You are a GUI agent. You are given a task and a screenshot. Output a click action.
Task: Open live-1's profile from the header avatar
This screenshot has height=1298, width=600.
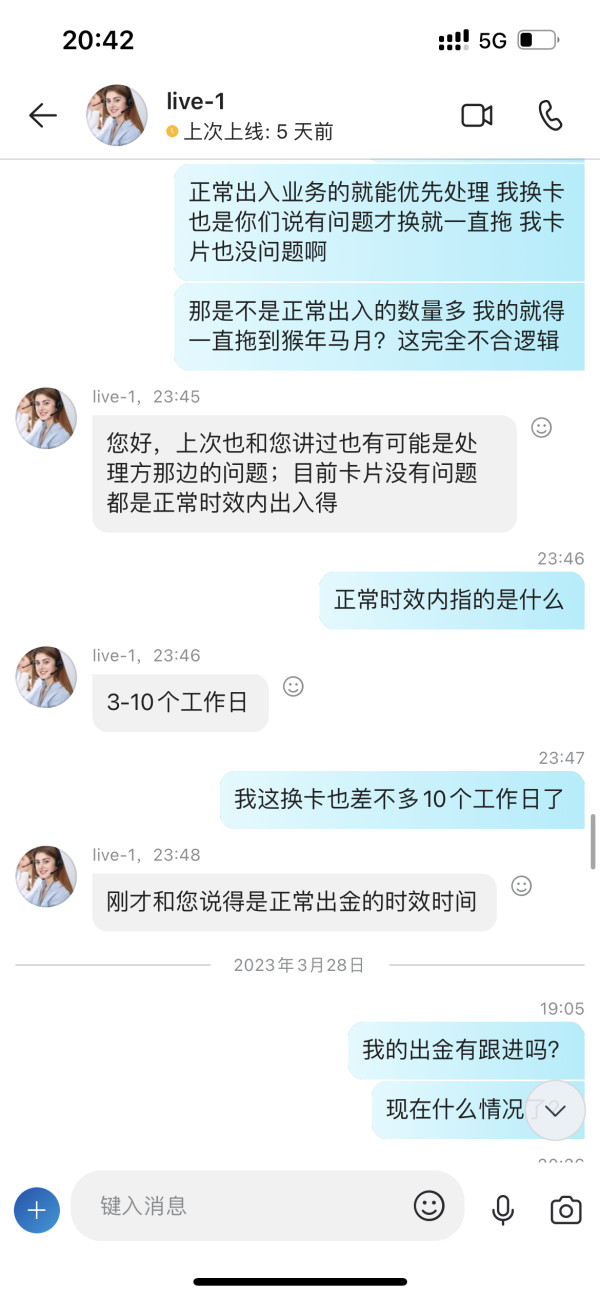point(117,115)
